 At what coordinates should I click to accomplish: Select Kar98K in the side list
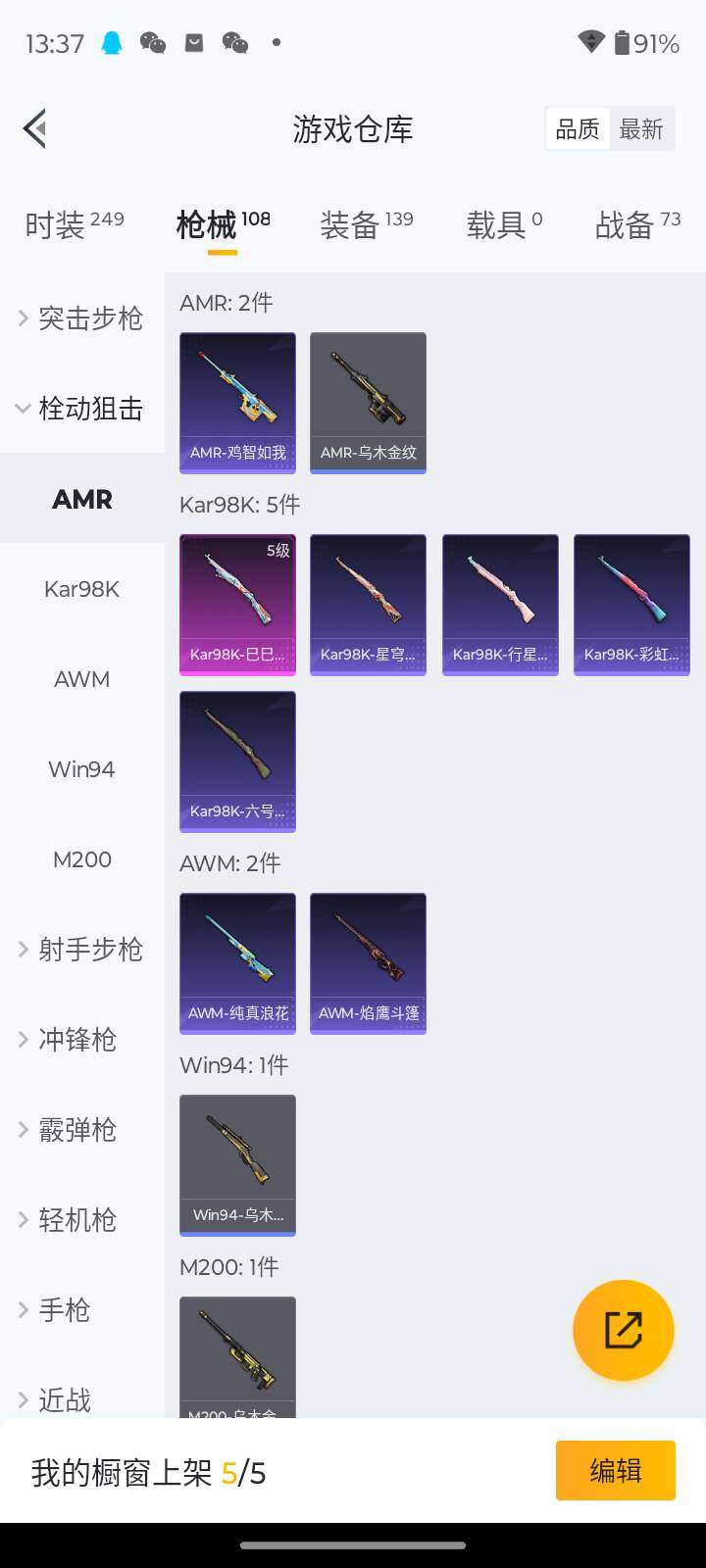click(x=82, y=589)
